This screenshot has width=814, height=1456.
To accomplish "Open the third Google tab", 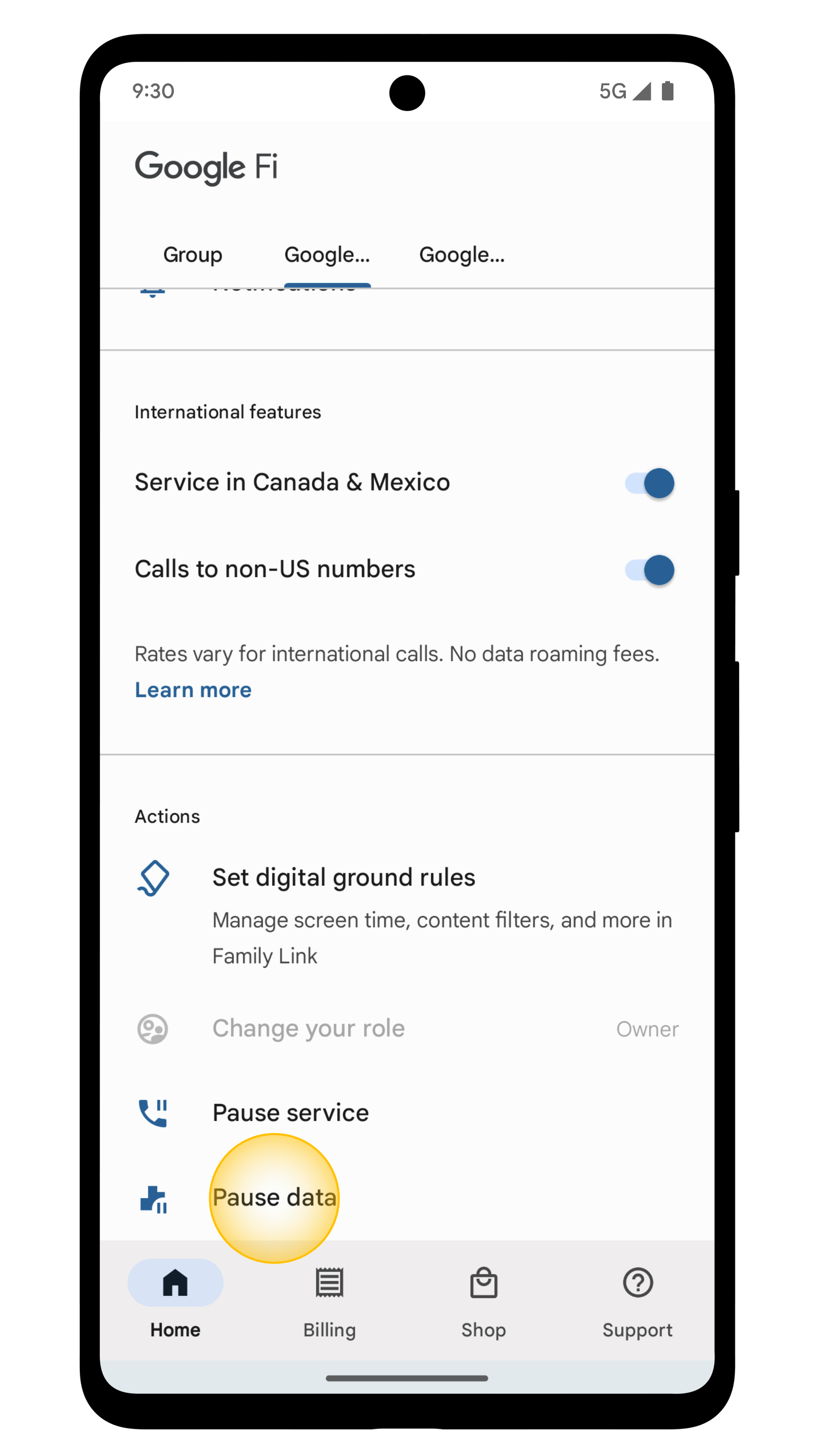I will 462,255.
